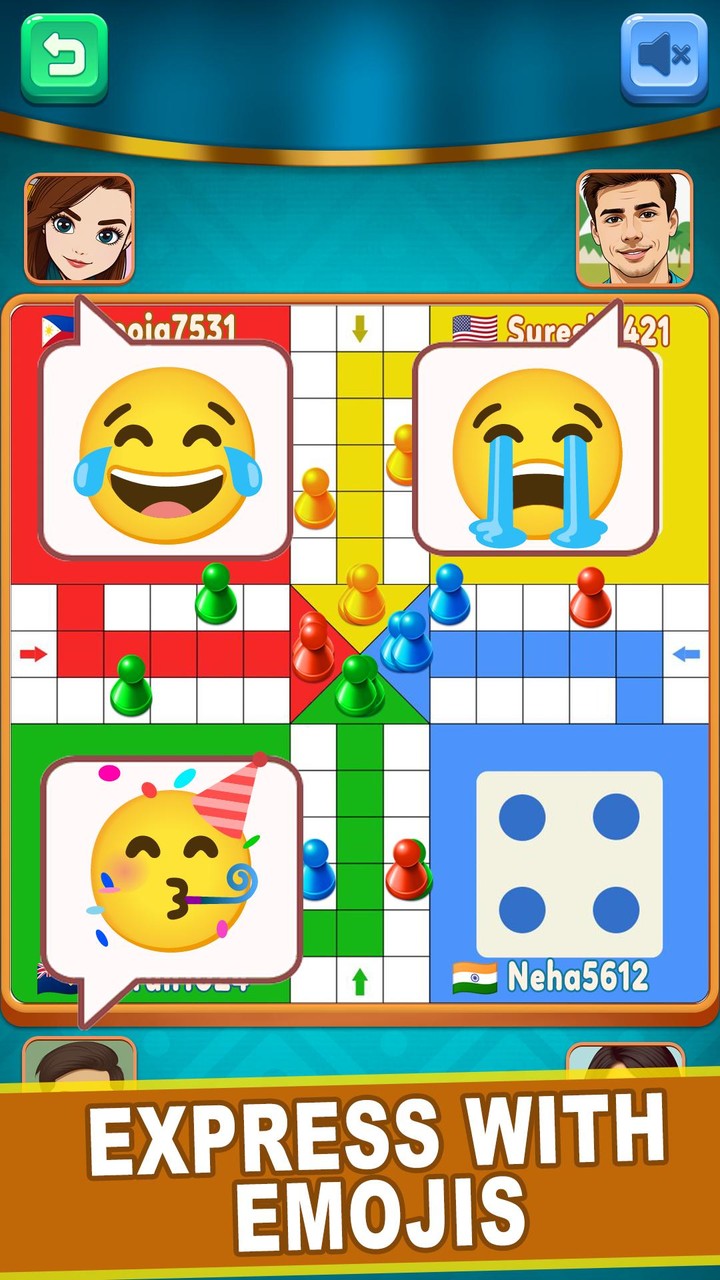This screenshot has width=720, height=1280.
Task: Click the blue arrow on the right edge
Action: 685,655
